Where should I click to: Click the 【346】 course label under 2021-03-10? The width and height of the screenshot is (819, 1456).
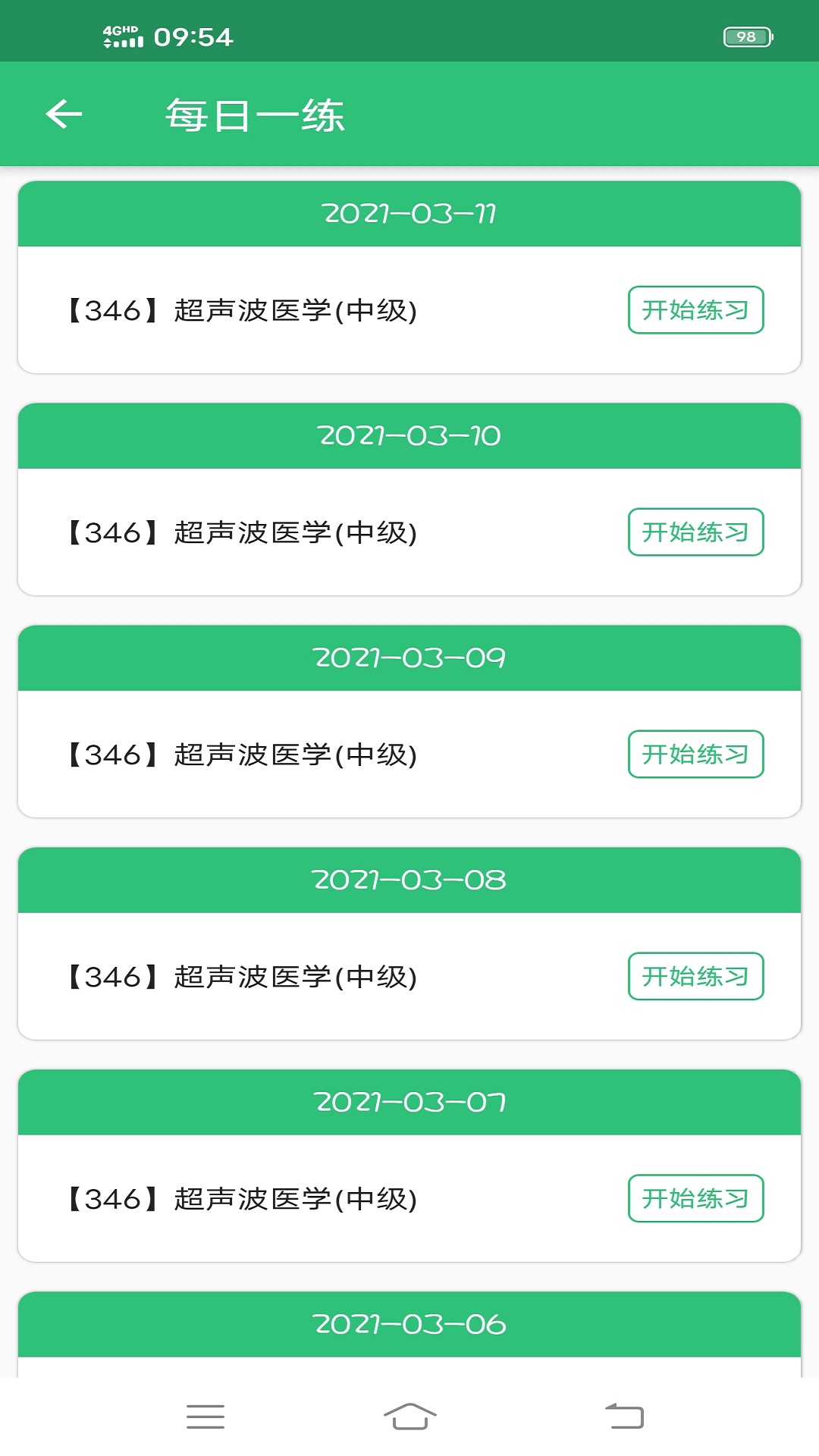[x=110, y=532]
